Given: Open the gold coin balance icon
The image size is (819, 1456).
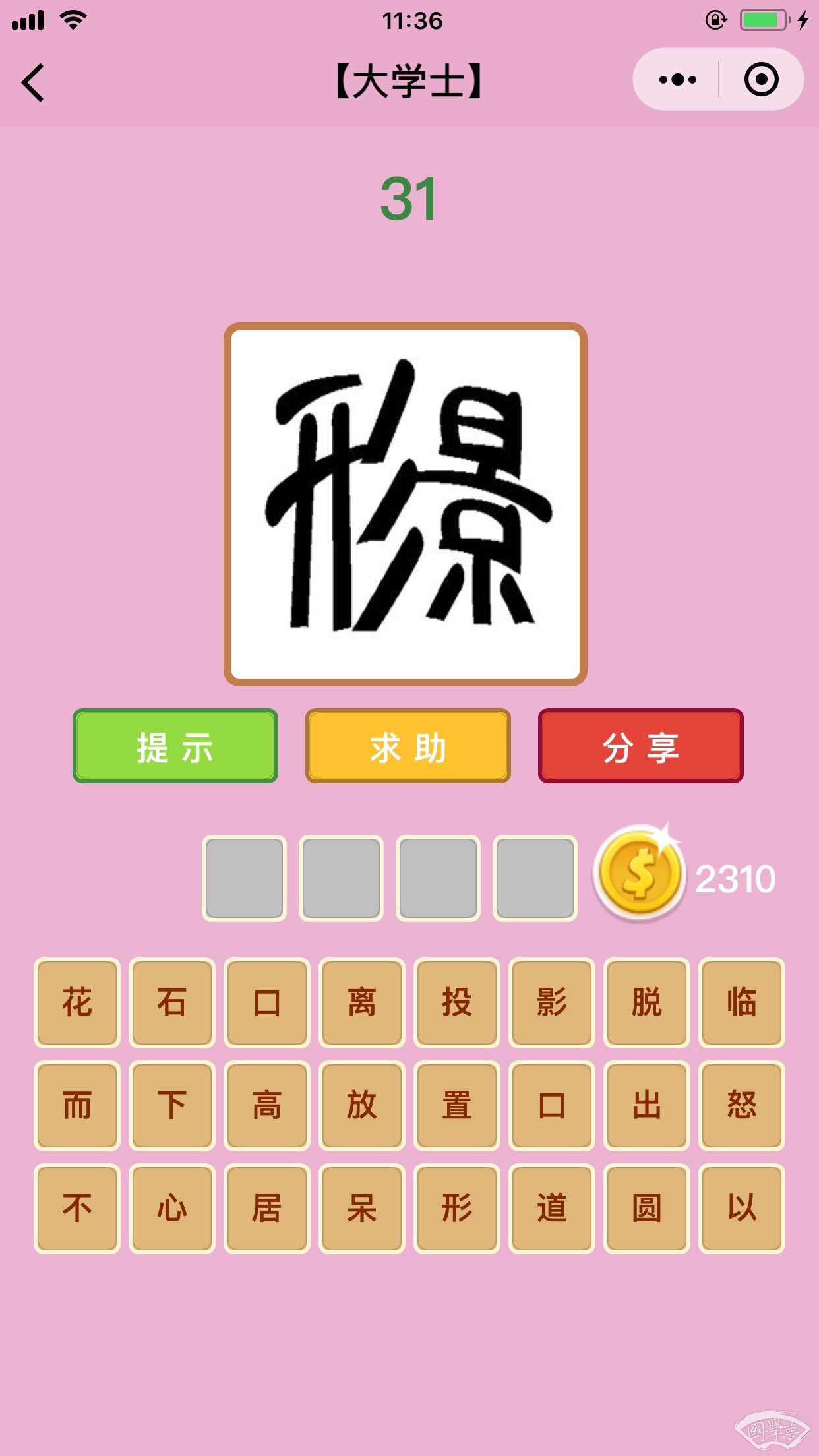Looking at the screenshot, I should 639,874.
